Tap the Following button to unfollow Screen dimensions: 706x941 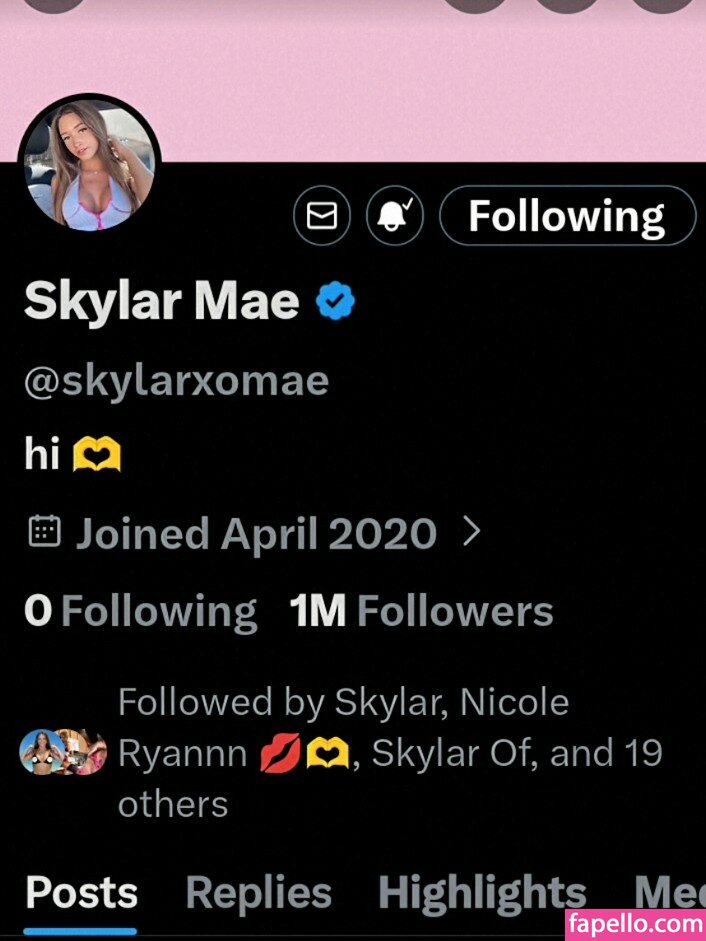567,216
